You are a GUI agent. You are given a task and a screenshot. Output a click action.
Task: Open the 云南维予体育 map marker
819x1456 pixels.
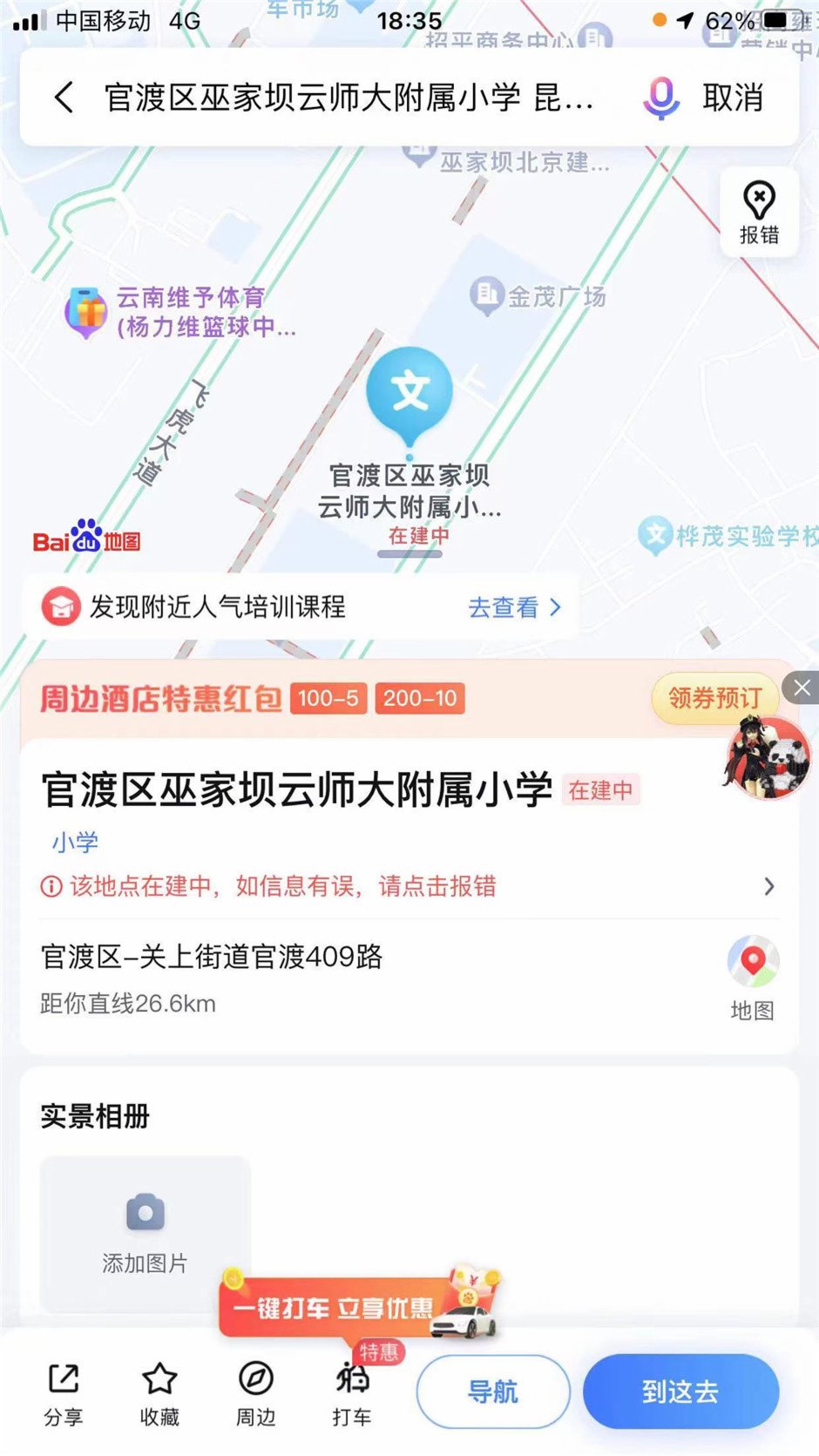[85, 312]
